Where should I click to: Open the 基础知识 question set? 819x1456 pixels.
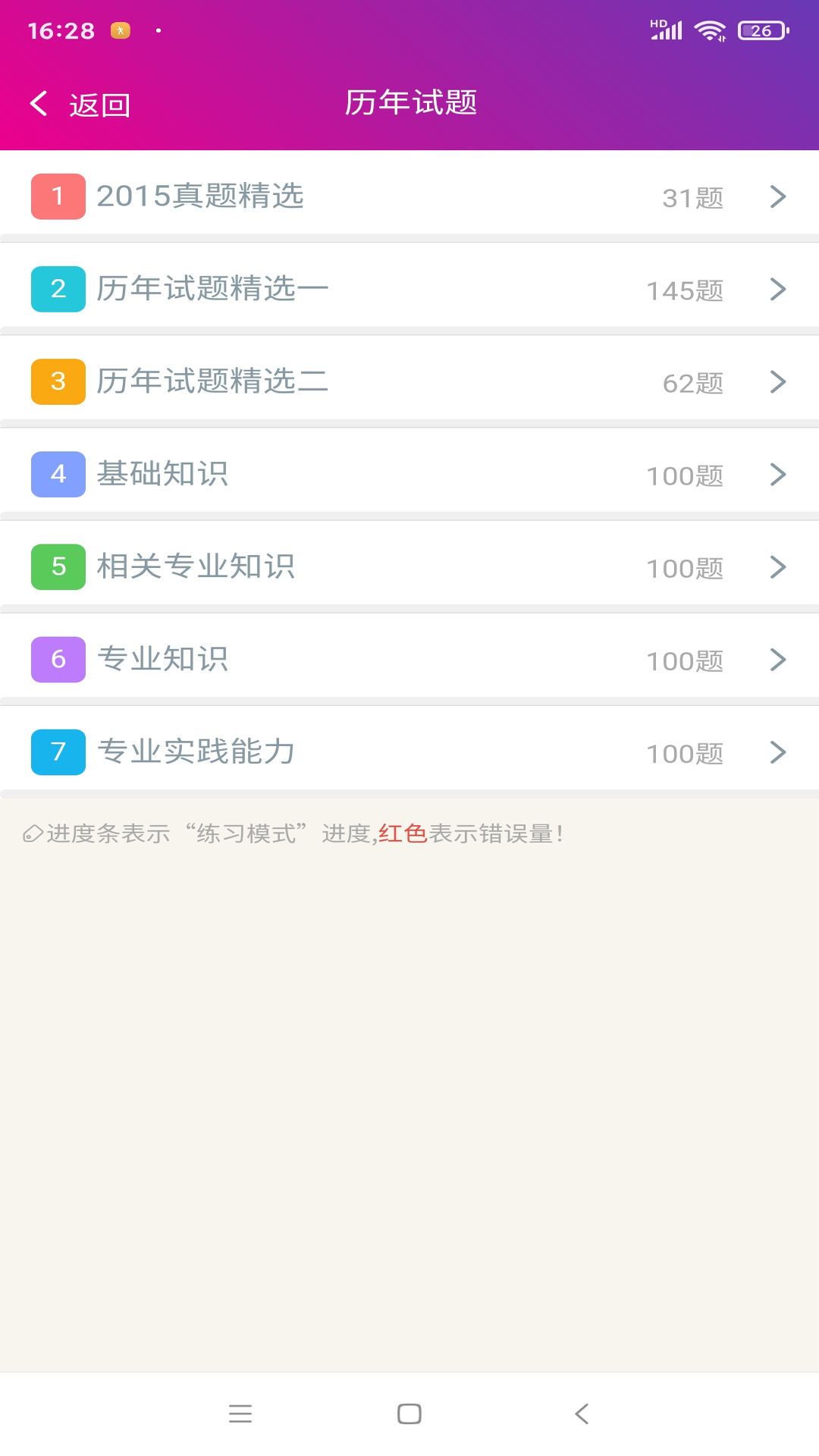[x=409, y=474]
